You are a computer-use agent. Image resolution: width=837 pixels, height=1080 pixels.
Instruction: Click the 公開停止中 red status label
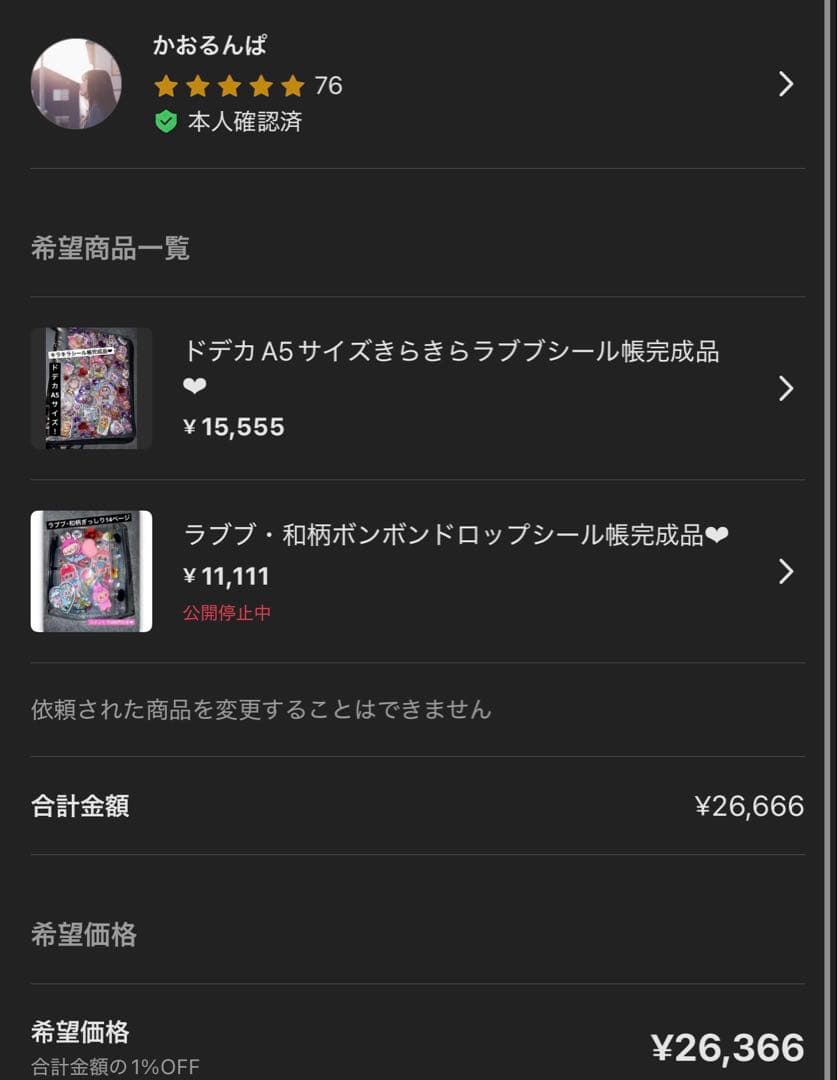pyautogui.click(x=228, y=614)
